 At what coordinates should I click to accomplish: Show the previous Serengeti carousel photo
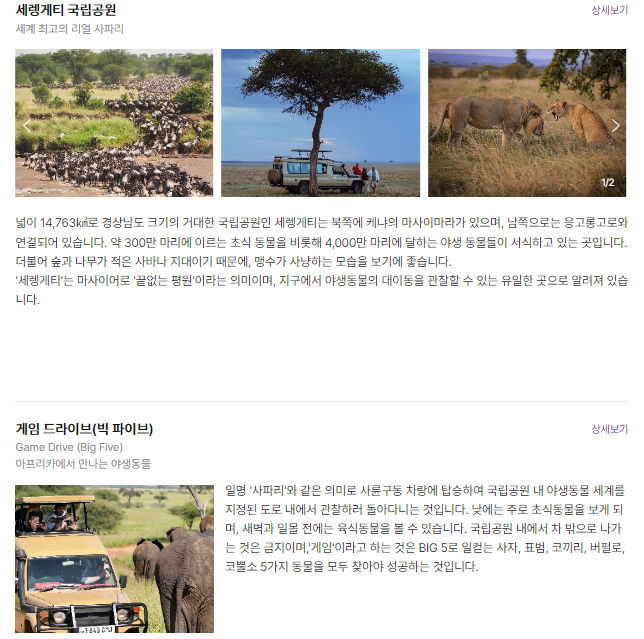click(x=27, y=126)
